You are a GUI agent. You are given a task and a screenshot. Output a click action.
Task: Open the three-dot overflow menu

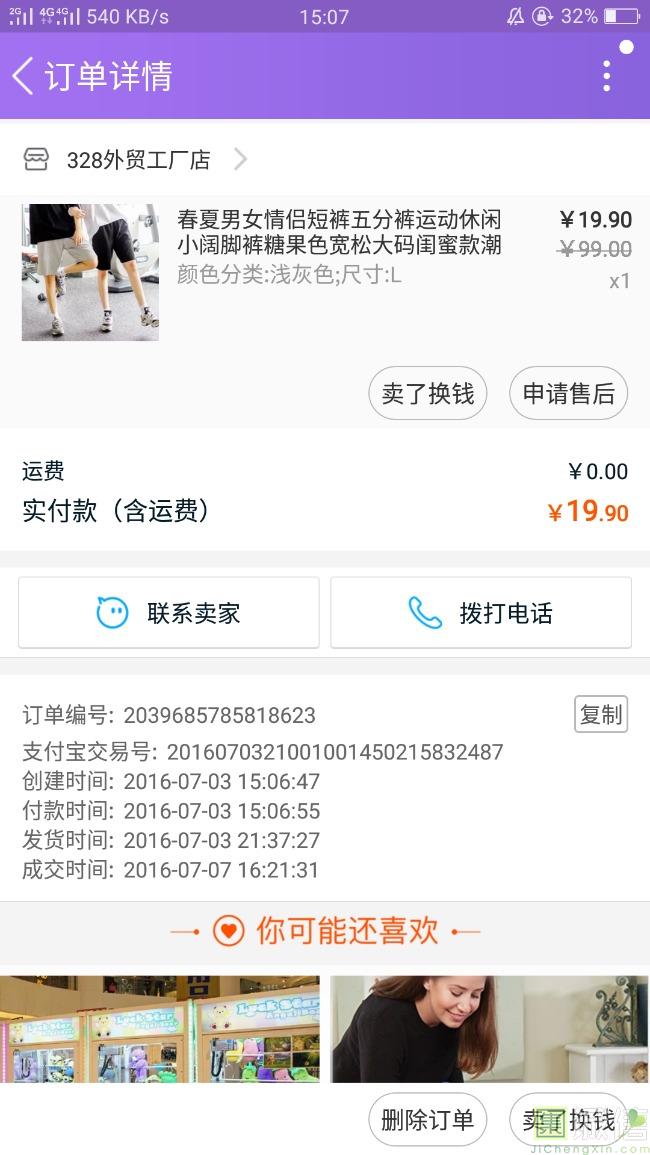[x=606, y=76]
